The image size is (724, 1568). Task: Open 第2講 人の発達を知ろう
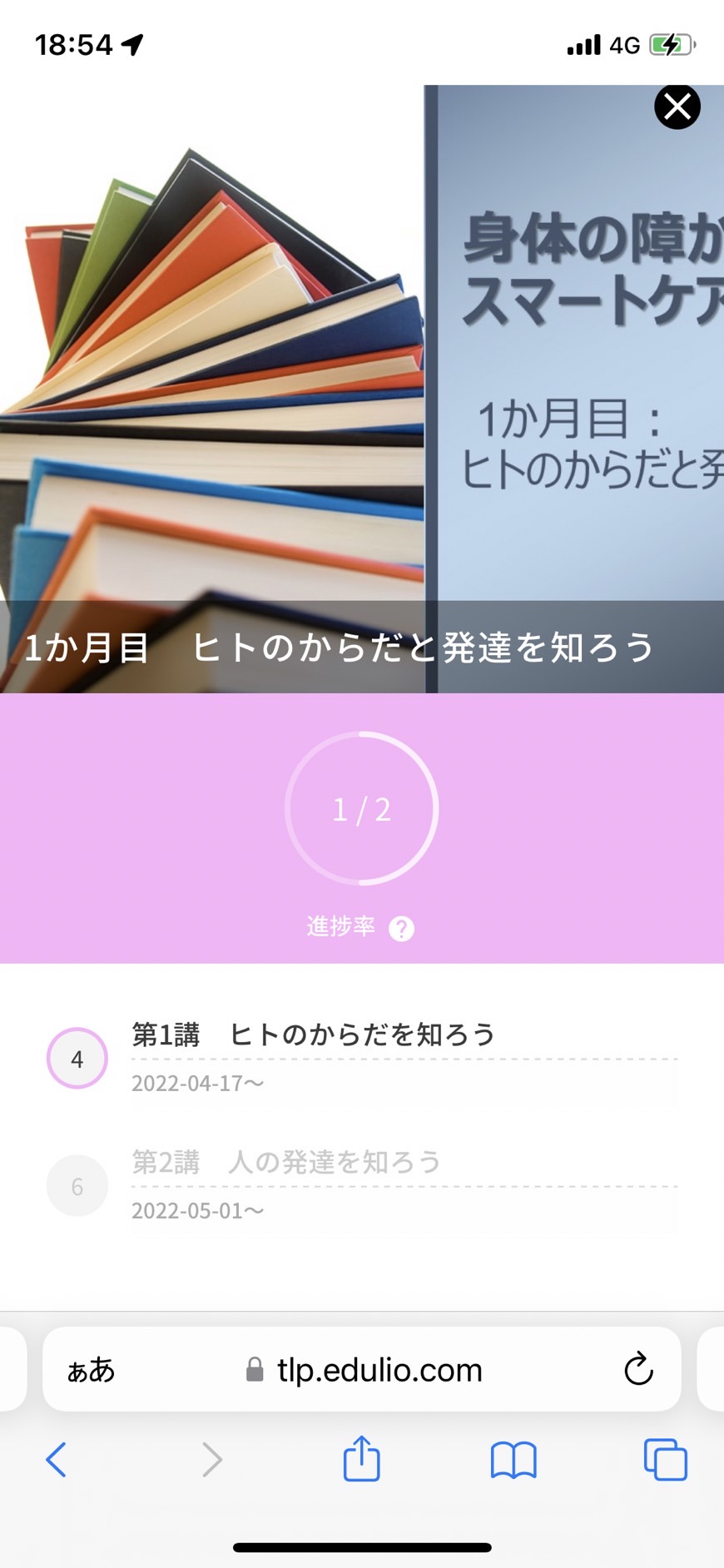(286, 1162)
